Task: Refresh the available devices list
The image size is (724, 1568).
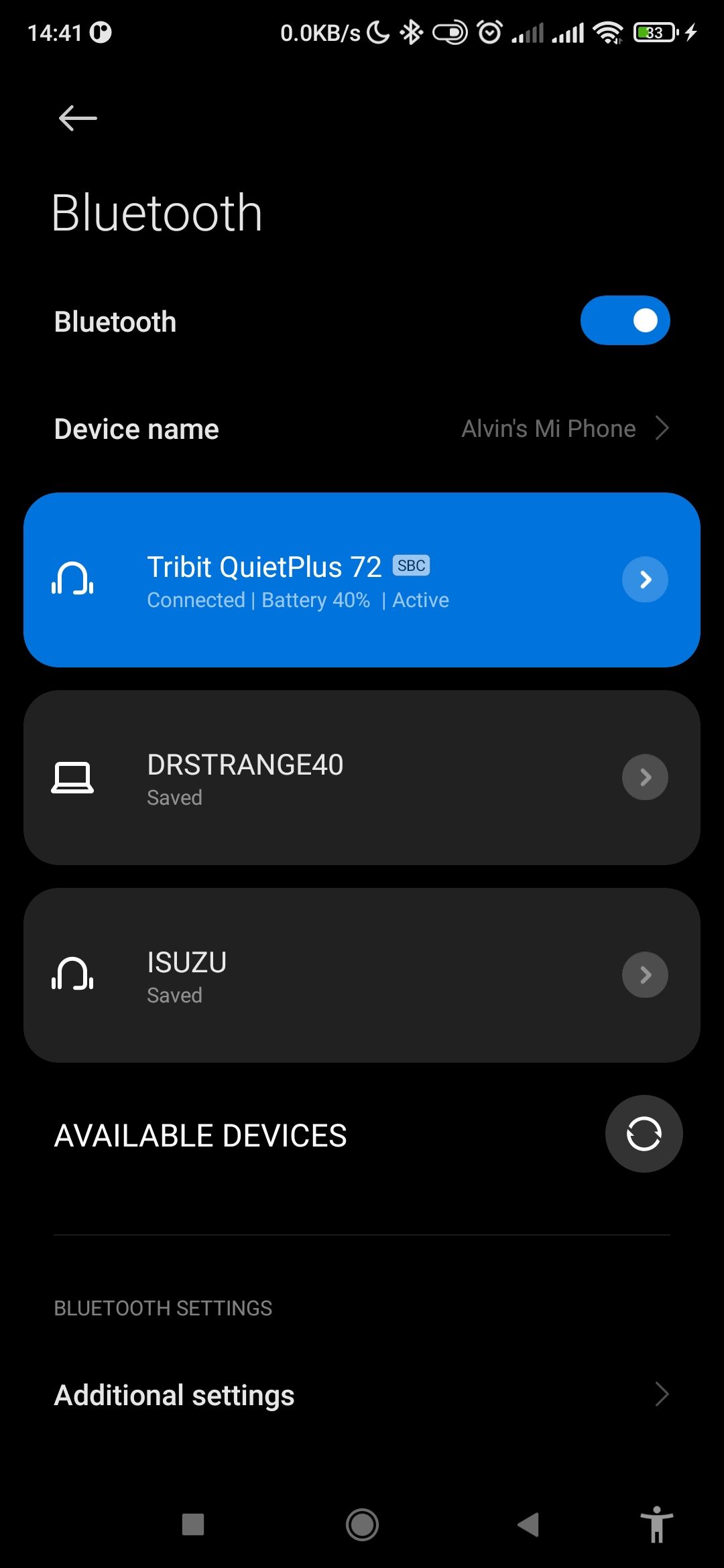Action: point(643,1134)
